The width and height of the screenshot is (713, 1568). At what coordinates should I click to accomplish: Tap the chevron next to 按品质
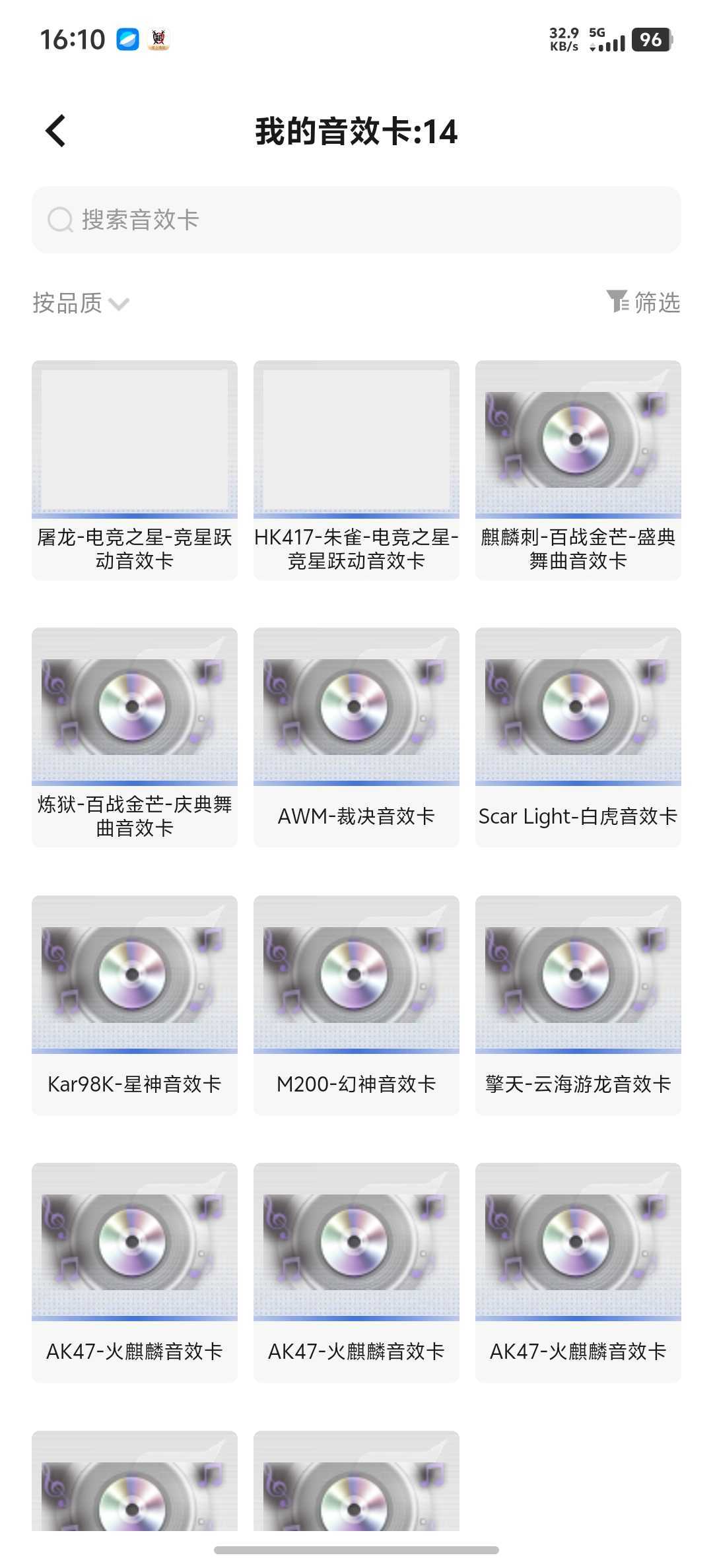tap(120, 305)
